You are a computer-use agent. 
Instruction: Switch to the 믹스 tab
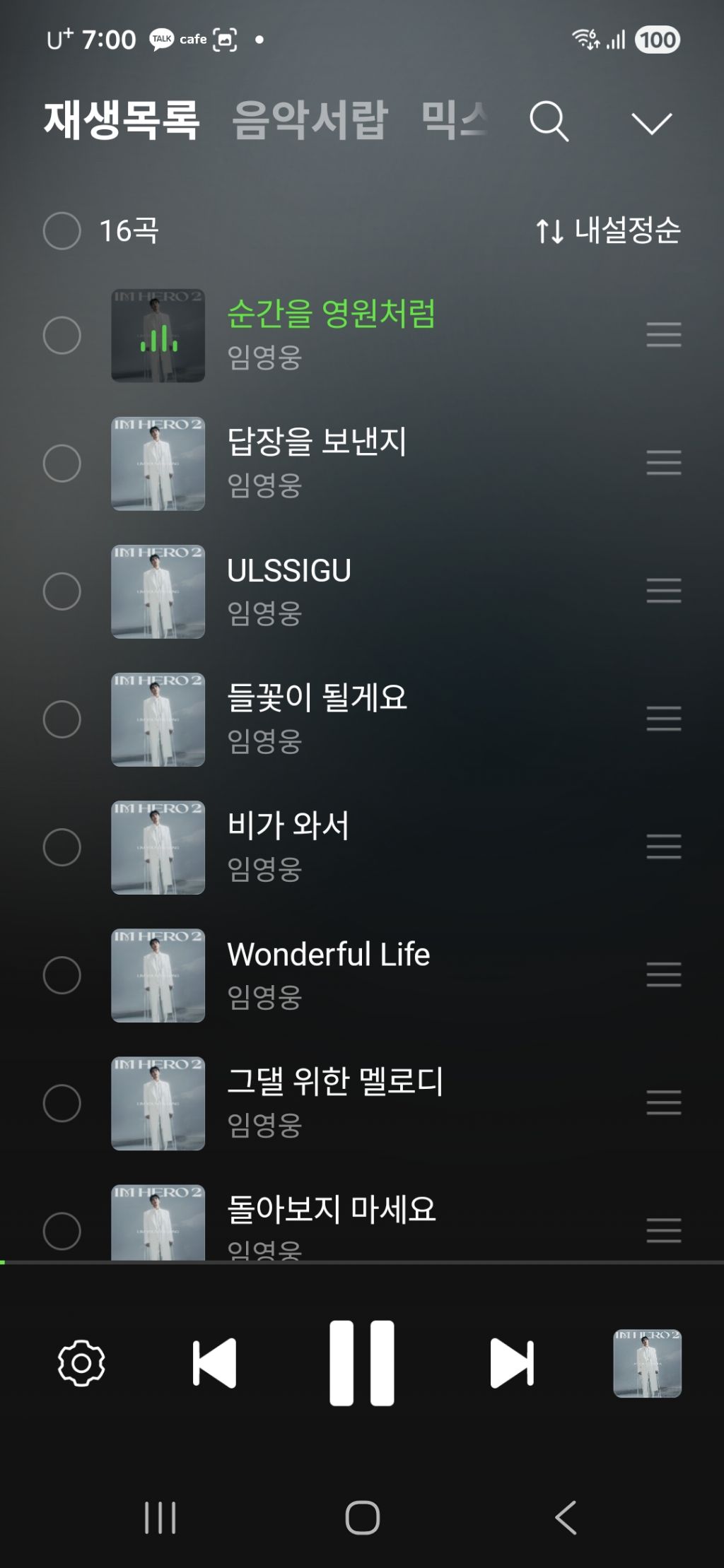[x=455, y=119]
